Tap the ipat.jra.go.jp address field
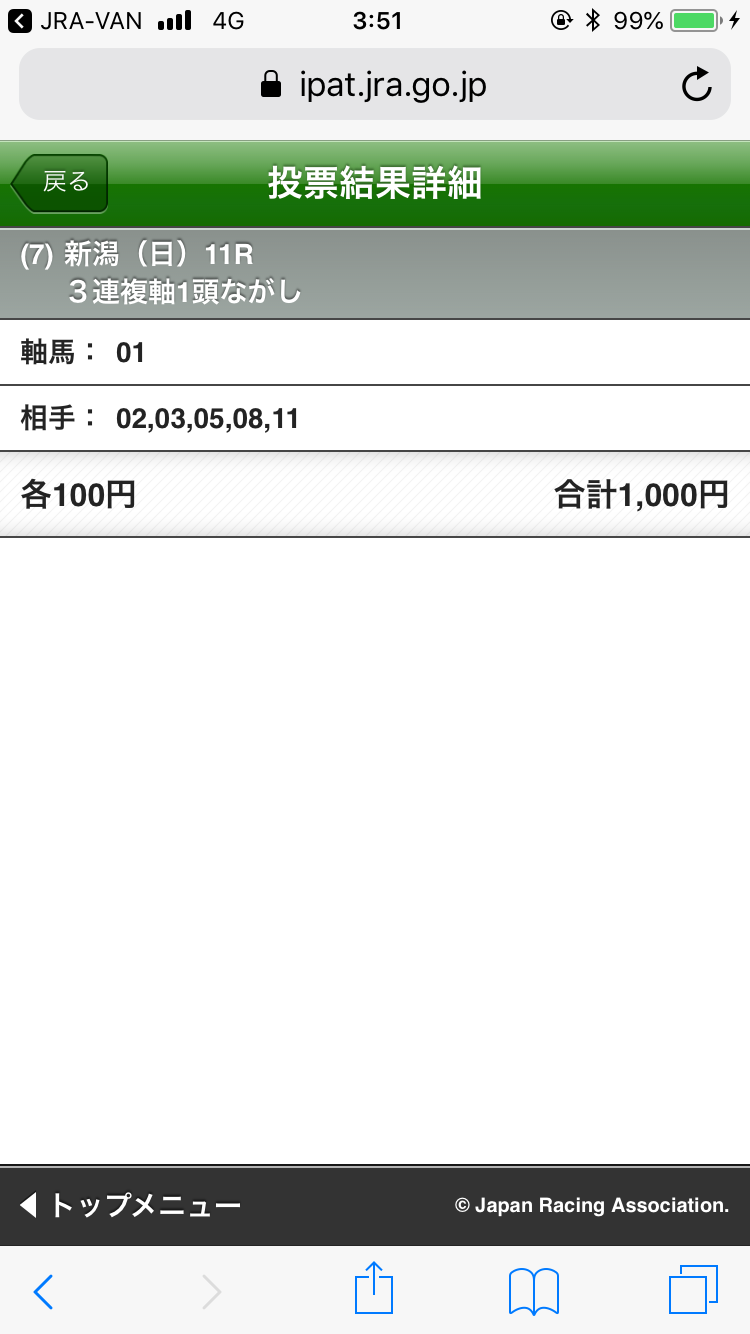This screenshot has width=750, height=1334. point(375,85)
